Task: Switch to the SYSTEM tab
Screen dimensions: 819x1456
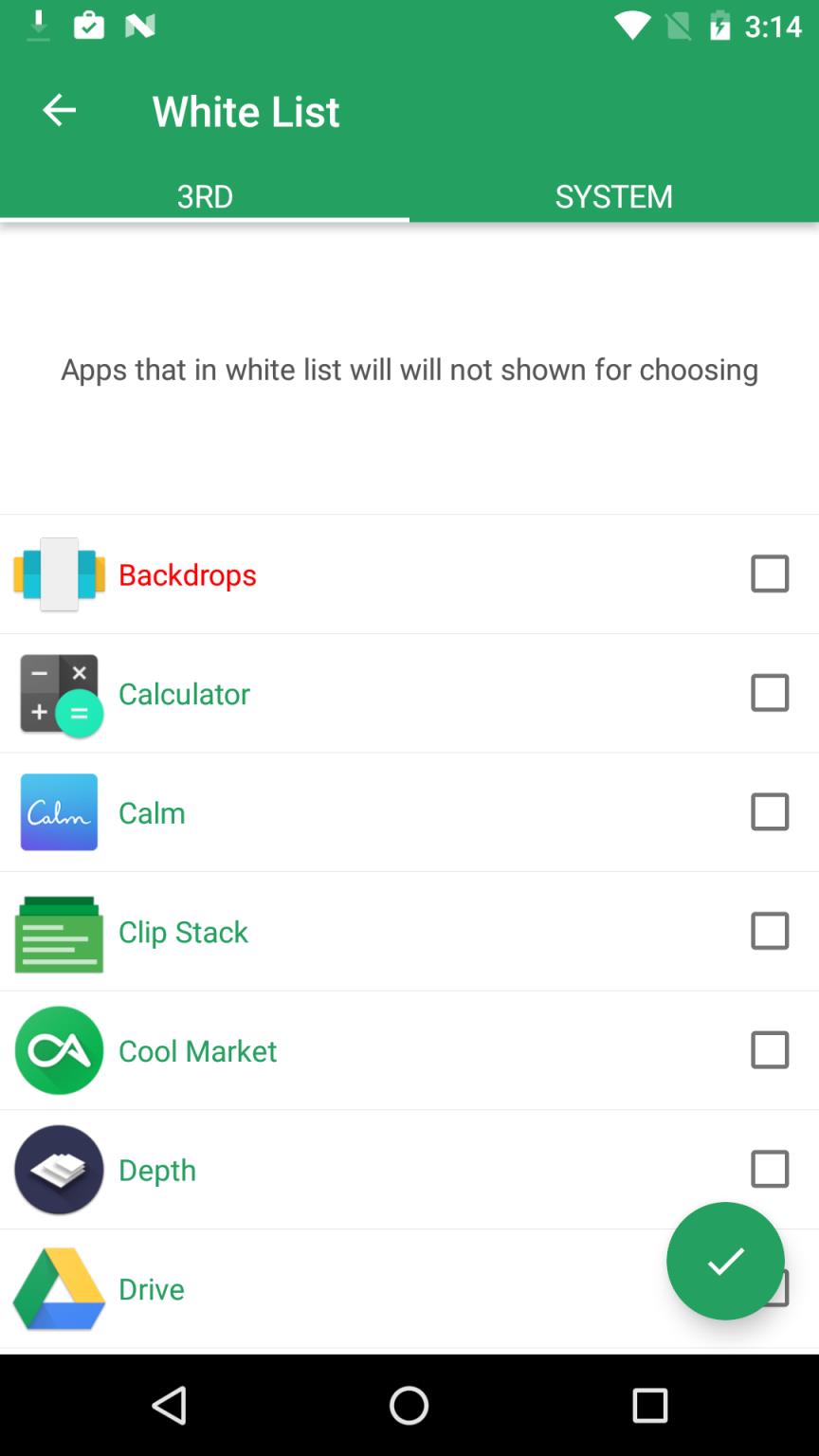Action: tap(613, 195)
